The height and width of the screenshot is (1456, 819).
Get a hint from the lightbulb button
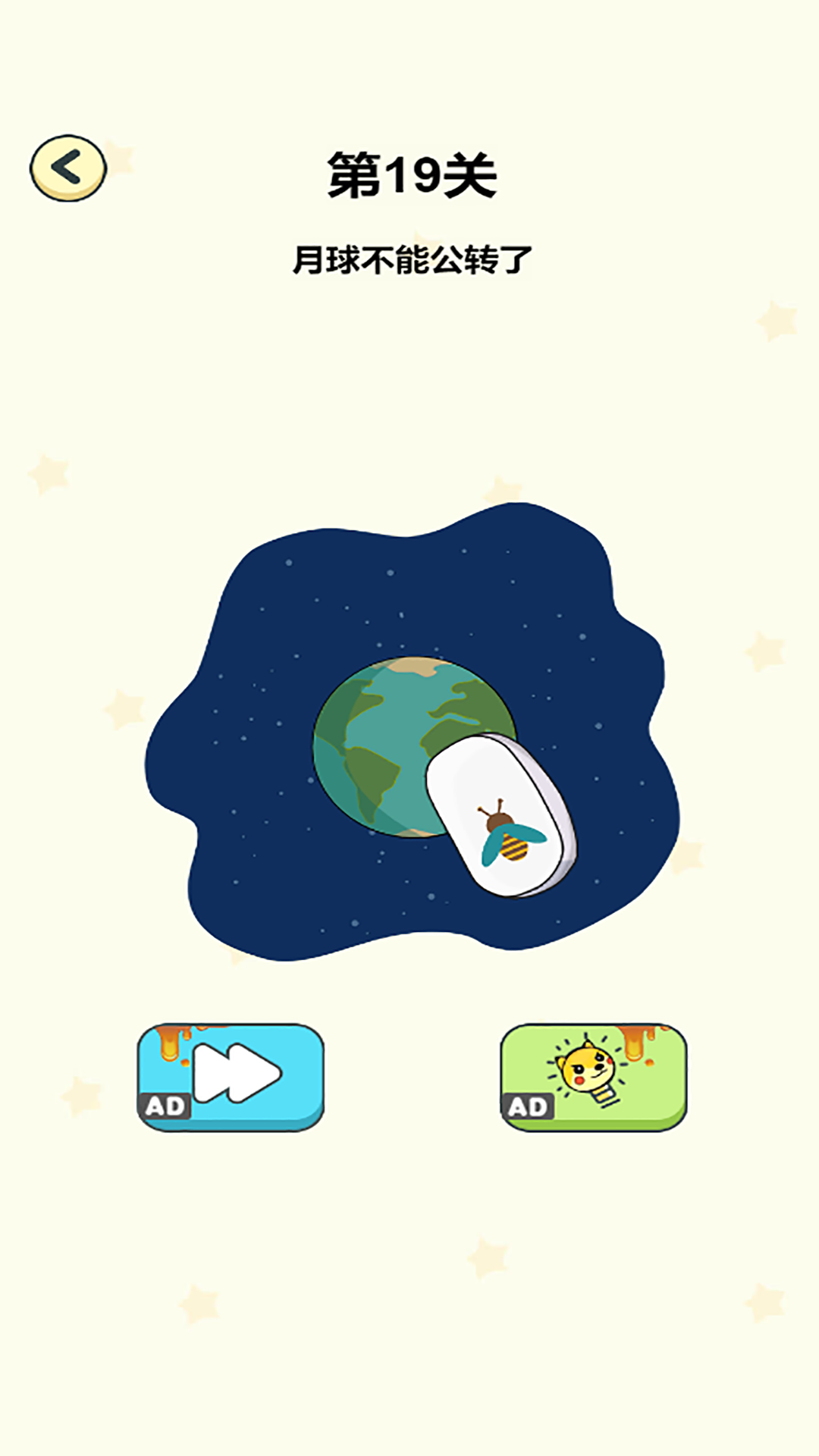click(593, 1077)
